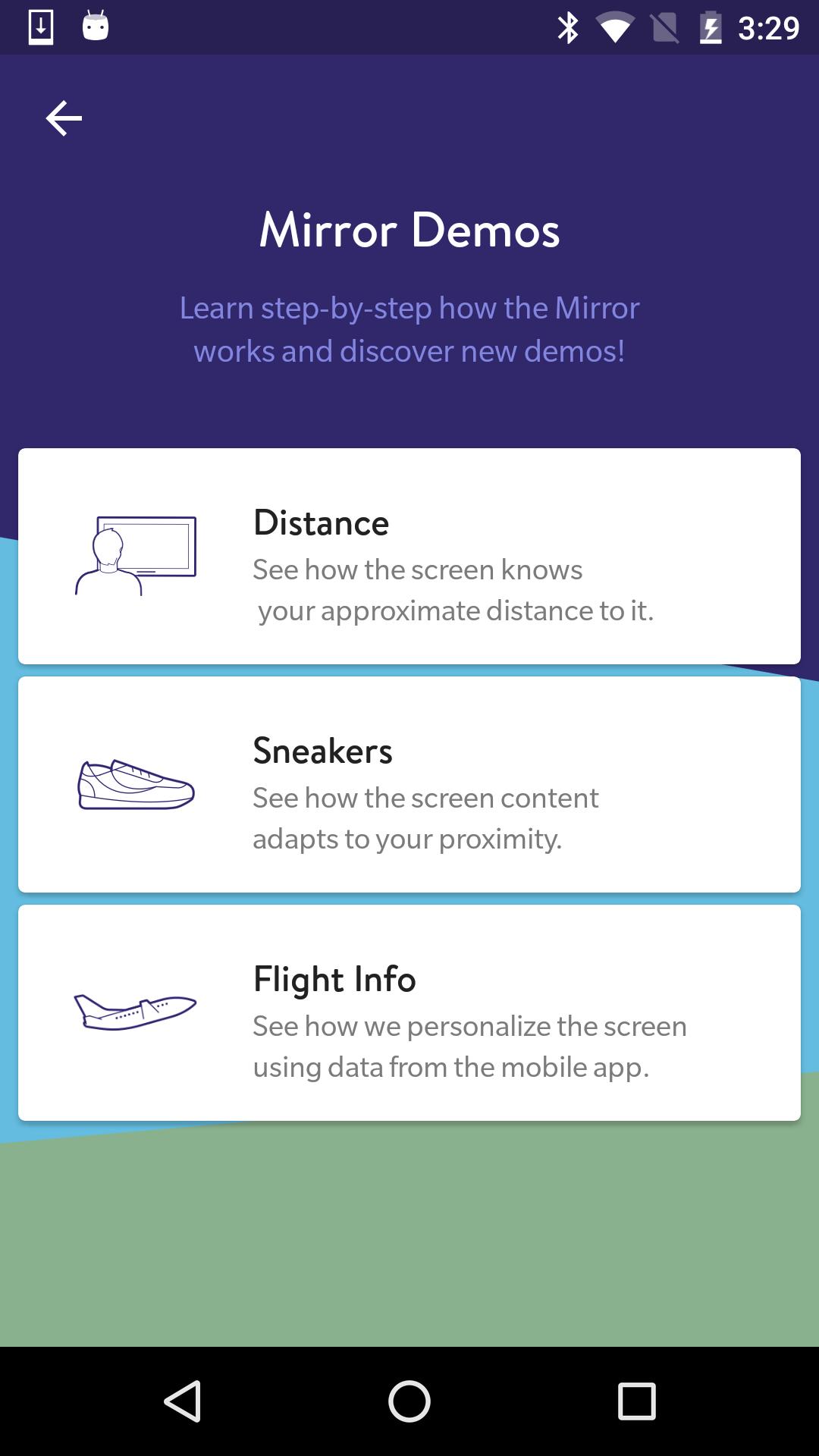Open the recent apps overview
This screenshot has width=819, height=1456.
[x=636, y=1401]
